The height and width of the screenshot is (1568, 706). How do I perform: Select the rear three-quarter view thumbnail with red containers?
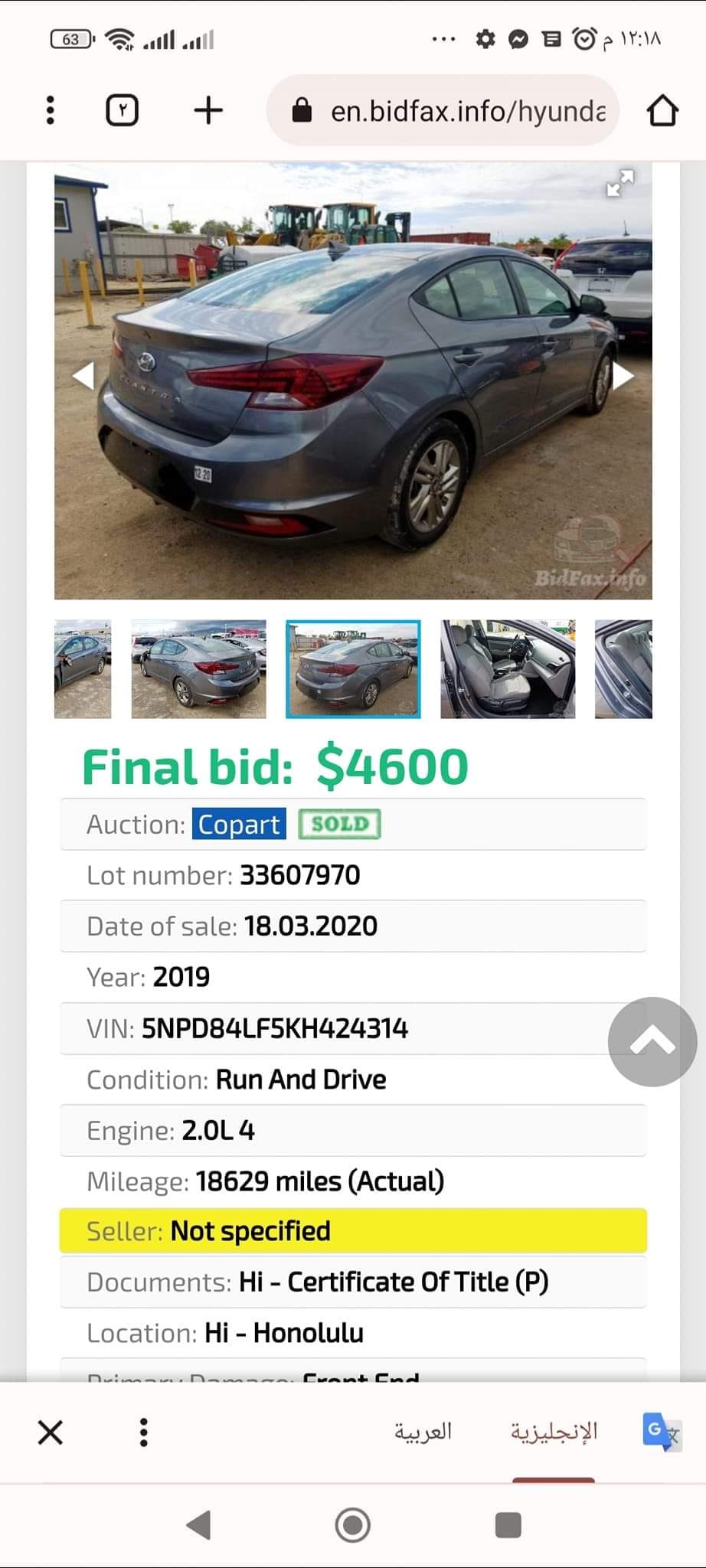pos(199,669)
